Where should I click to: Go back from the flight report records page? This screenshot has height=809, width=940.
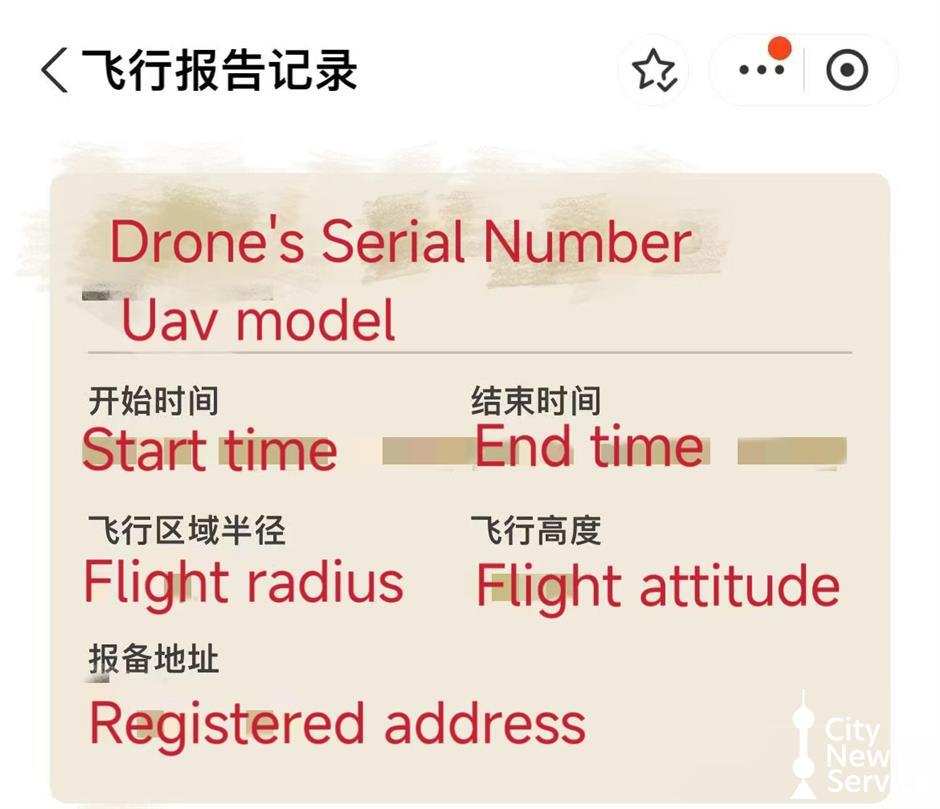click(55, 71)
